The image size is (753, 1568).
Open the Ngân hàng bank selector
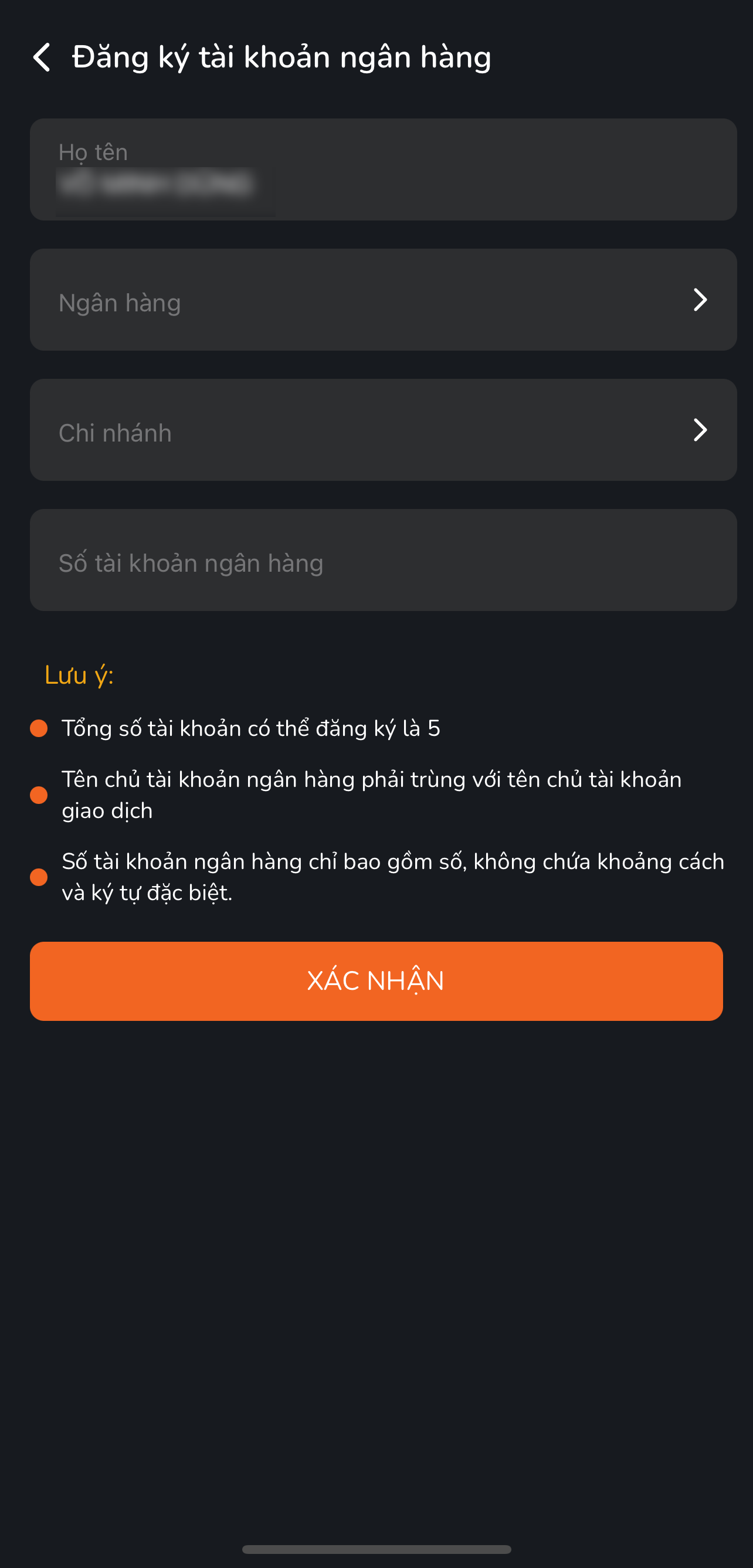(382, 300)
